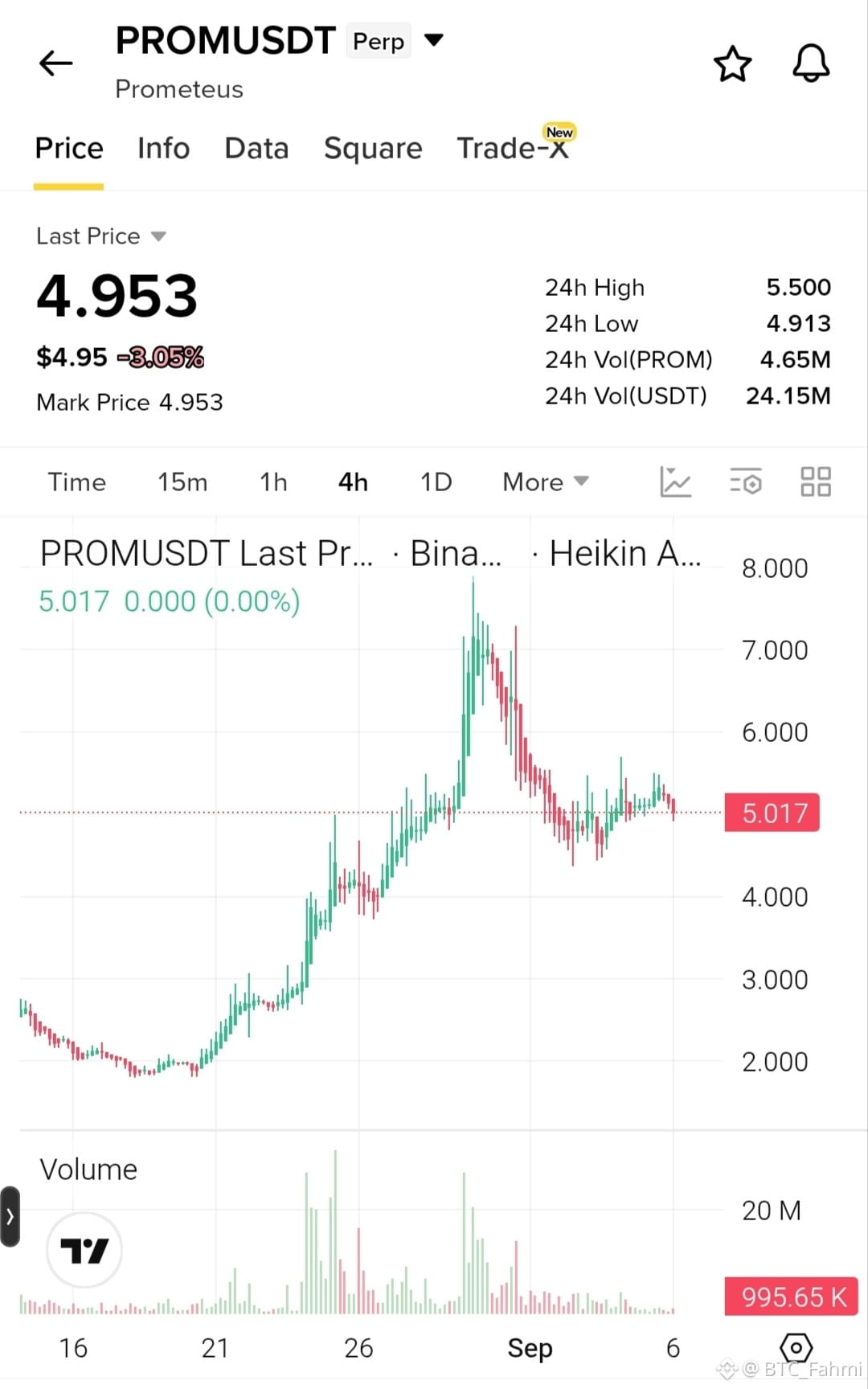Go back using the arrow icon
Screen dimensions: 868x1389
coord(55,63)
